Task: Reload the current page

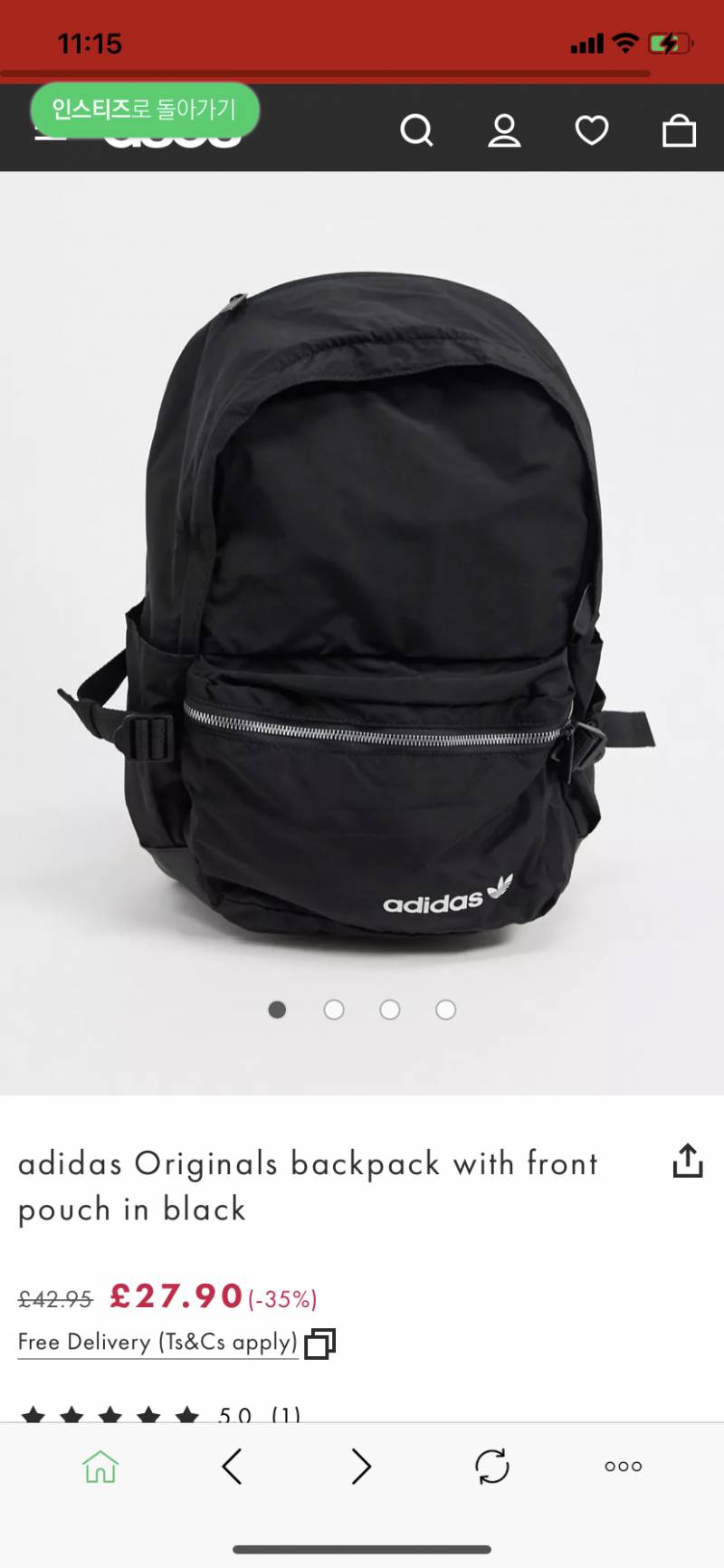Action: click(492, 1467)
